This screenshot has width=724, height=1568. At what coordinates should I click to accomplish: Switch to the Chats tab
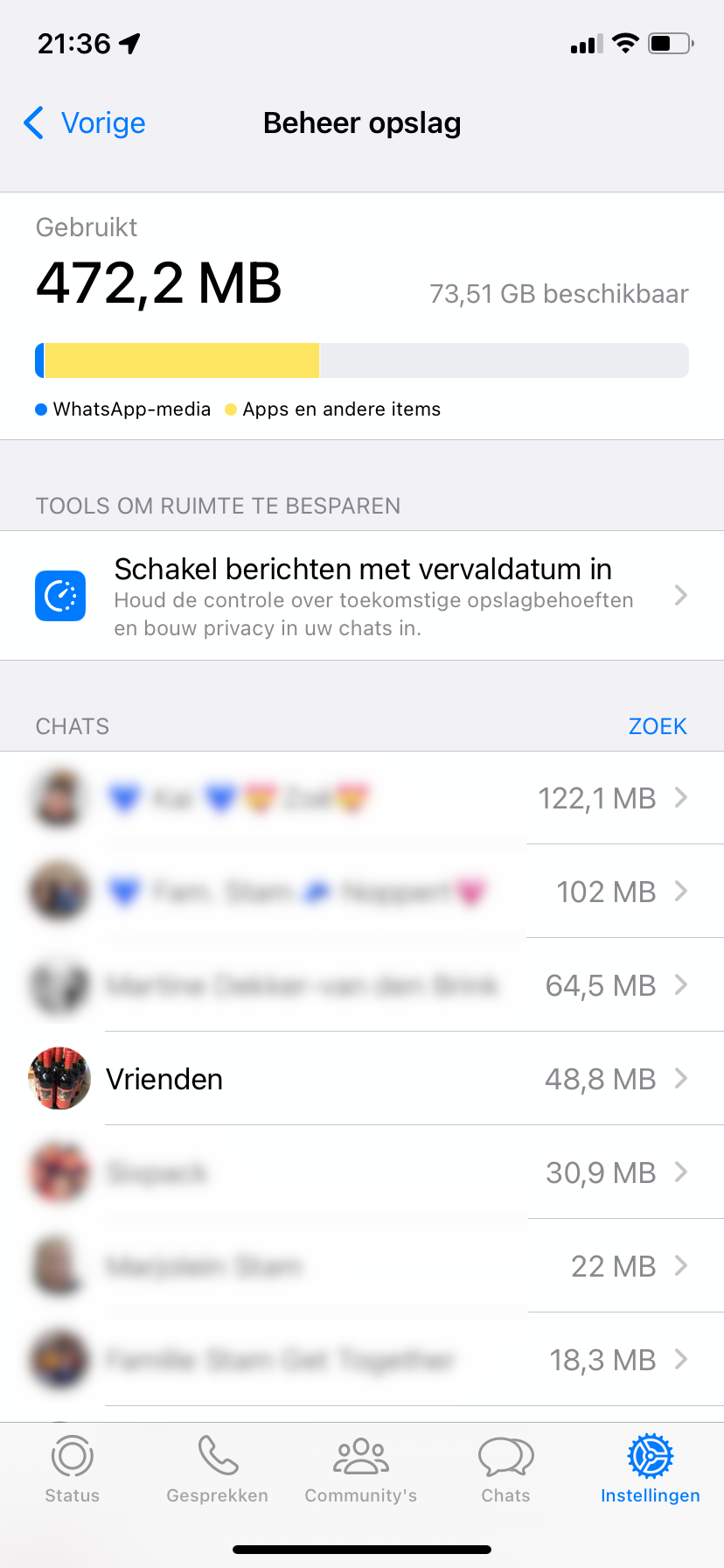[506, 1470]
